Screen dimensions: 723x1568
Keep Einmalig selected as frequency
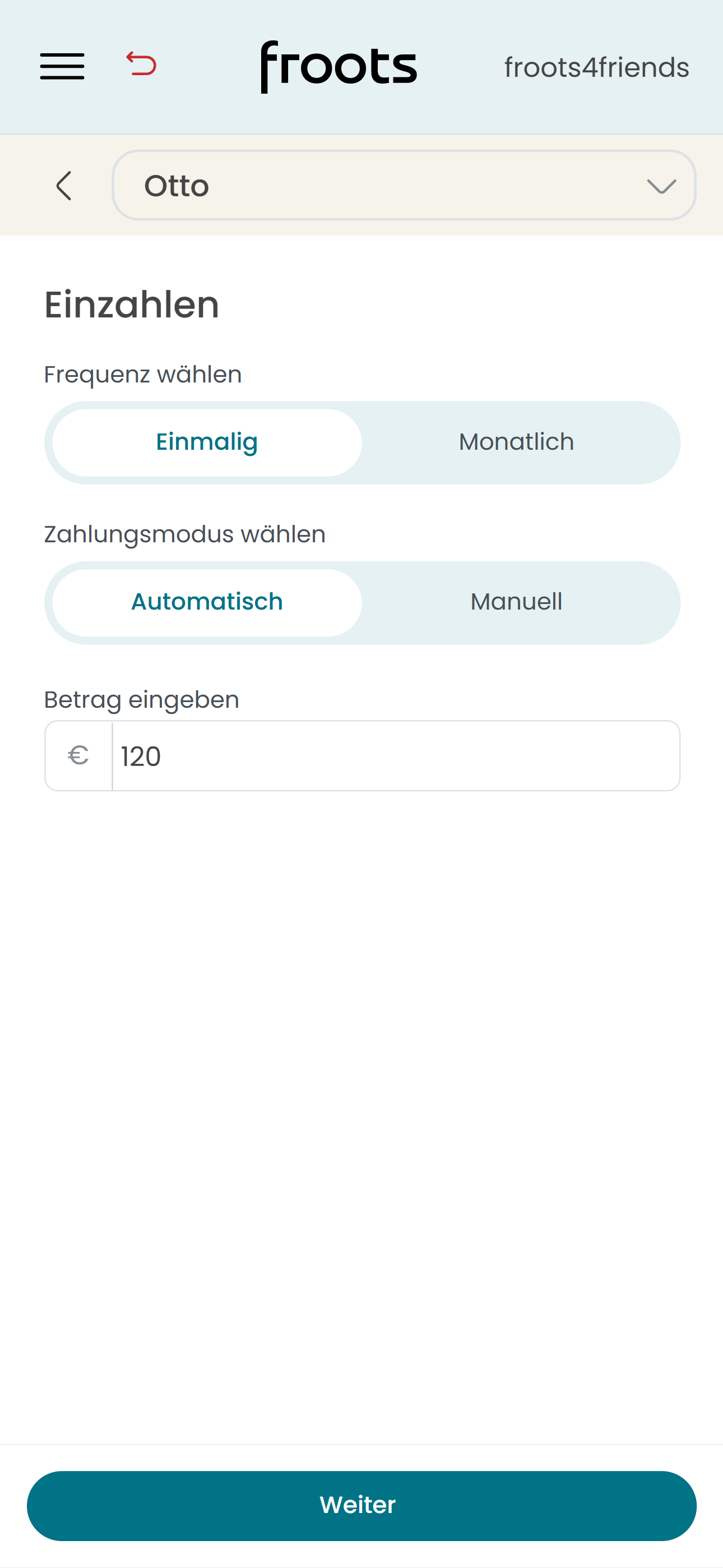[206, 442]
